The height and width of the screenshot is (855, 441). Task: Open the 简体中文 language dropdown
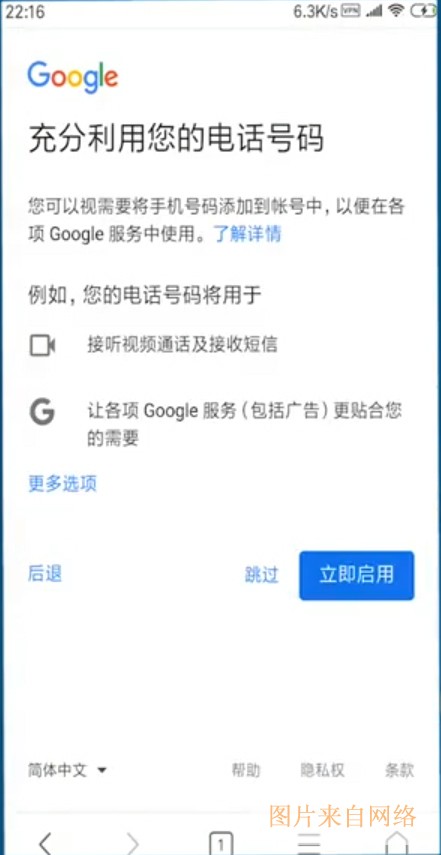(x=68, y=770)
